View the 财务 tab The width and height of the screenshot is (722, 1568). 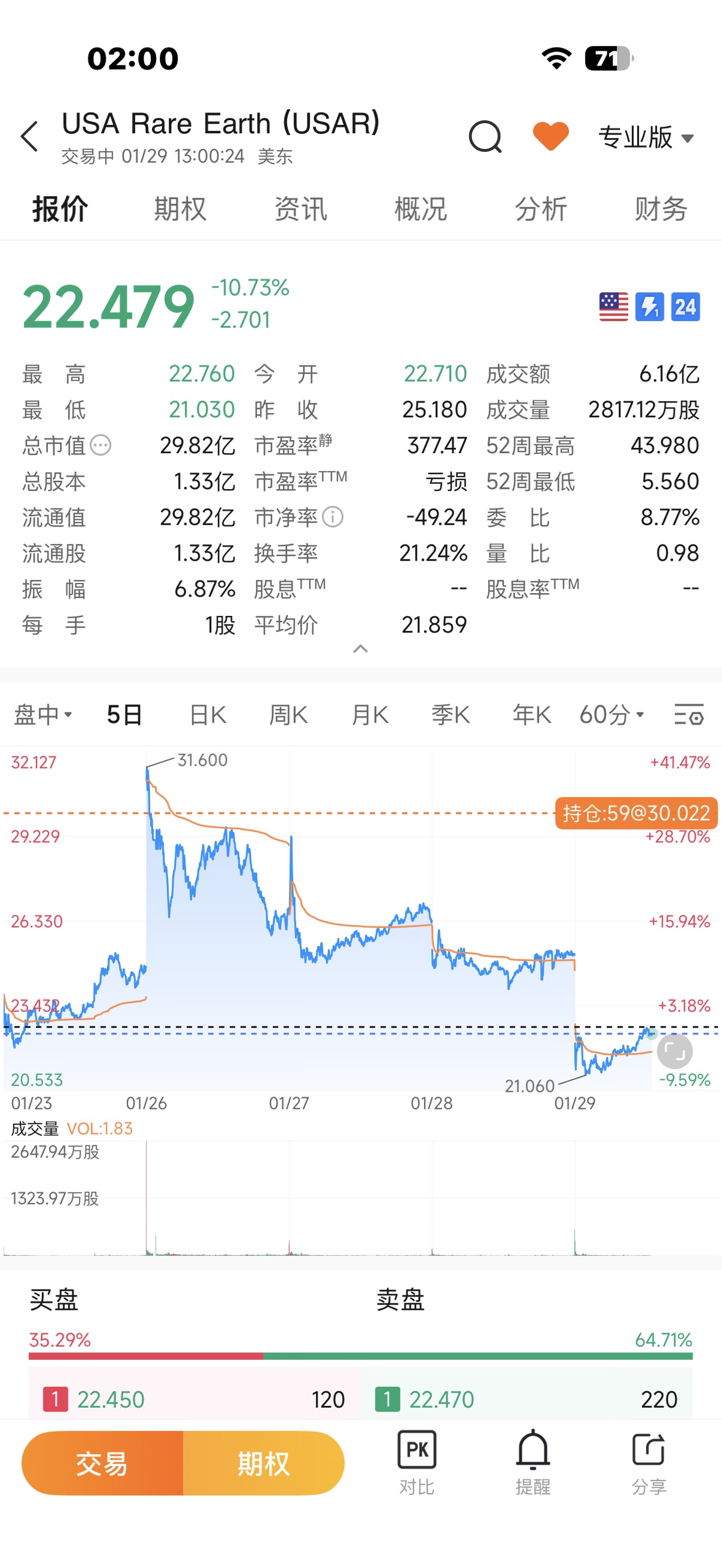click(x=661, y=209)
